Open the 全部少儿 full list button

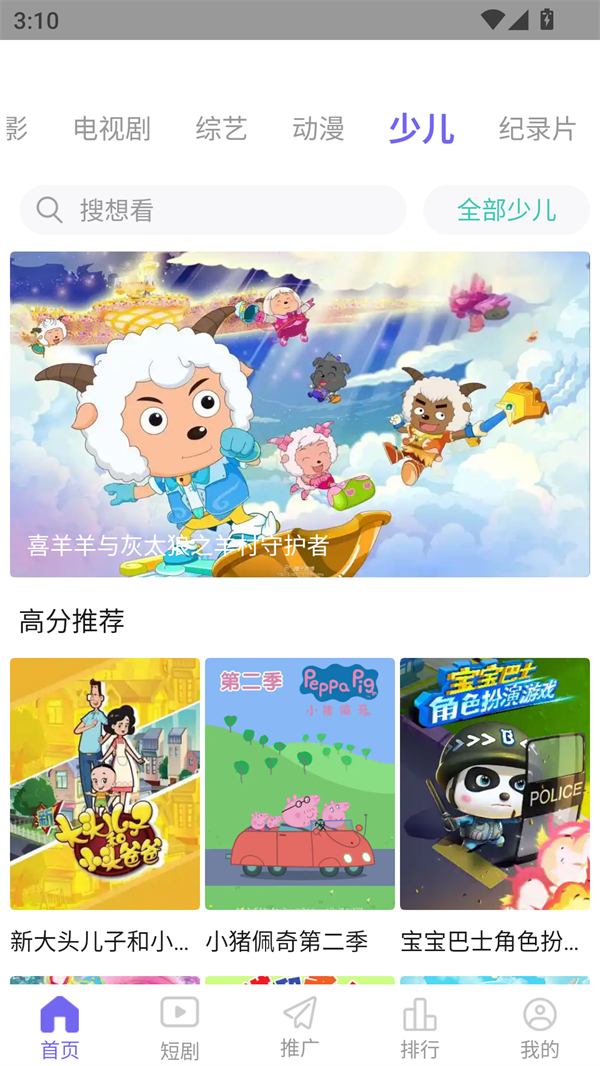tap(506, 210)
